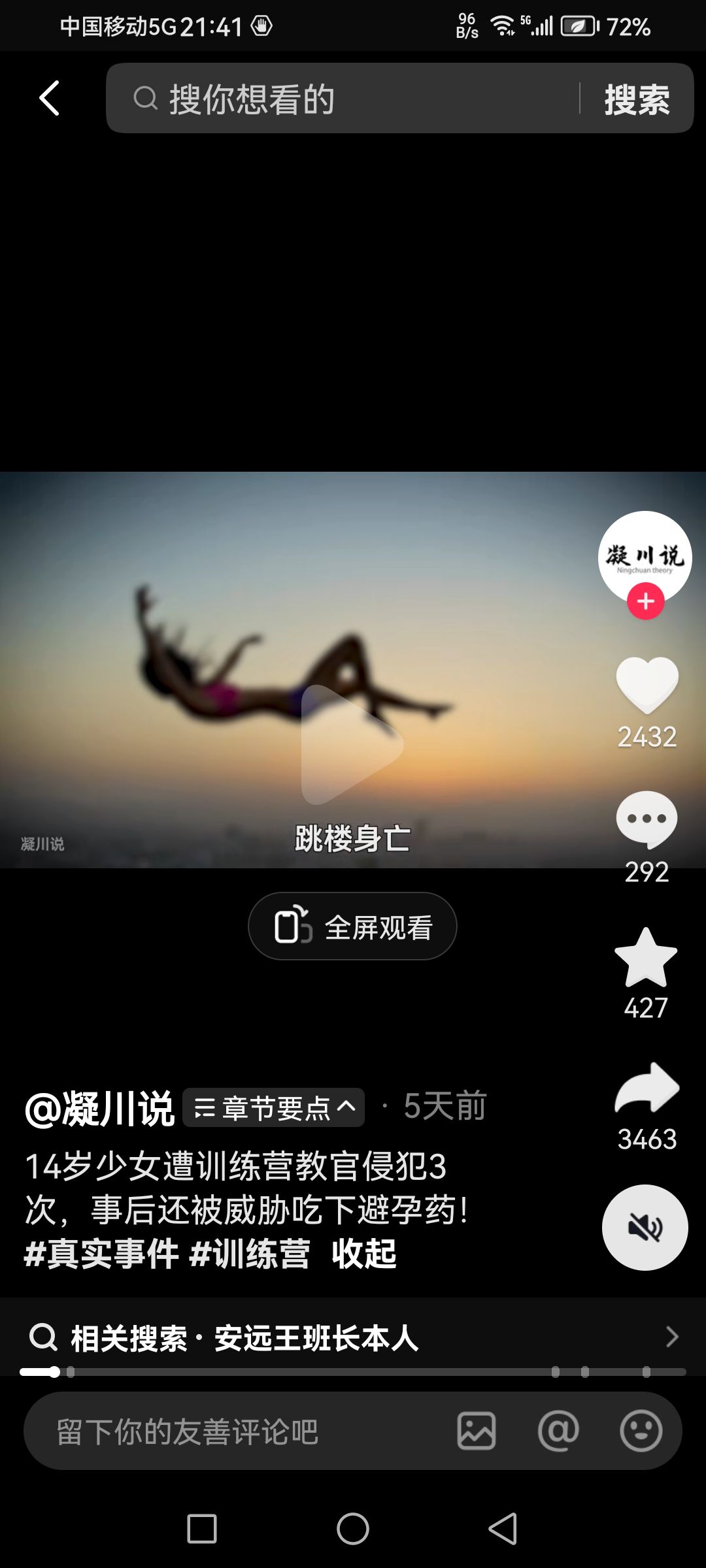This screenshot has width=706, height=1568.
Task: Go back using the top-left arrow
Action: 50,99
